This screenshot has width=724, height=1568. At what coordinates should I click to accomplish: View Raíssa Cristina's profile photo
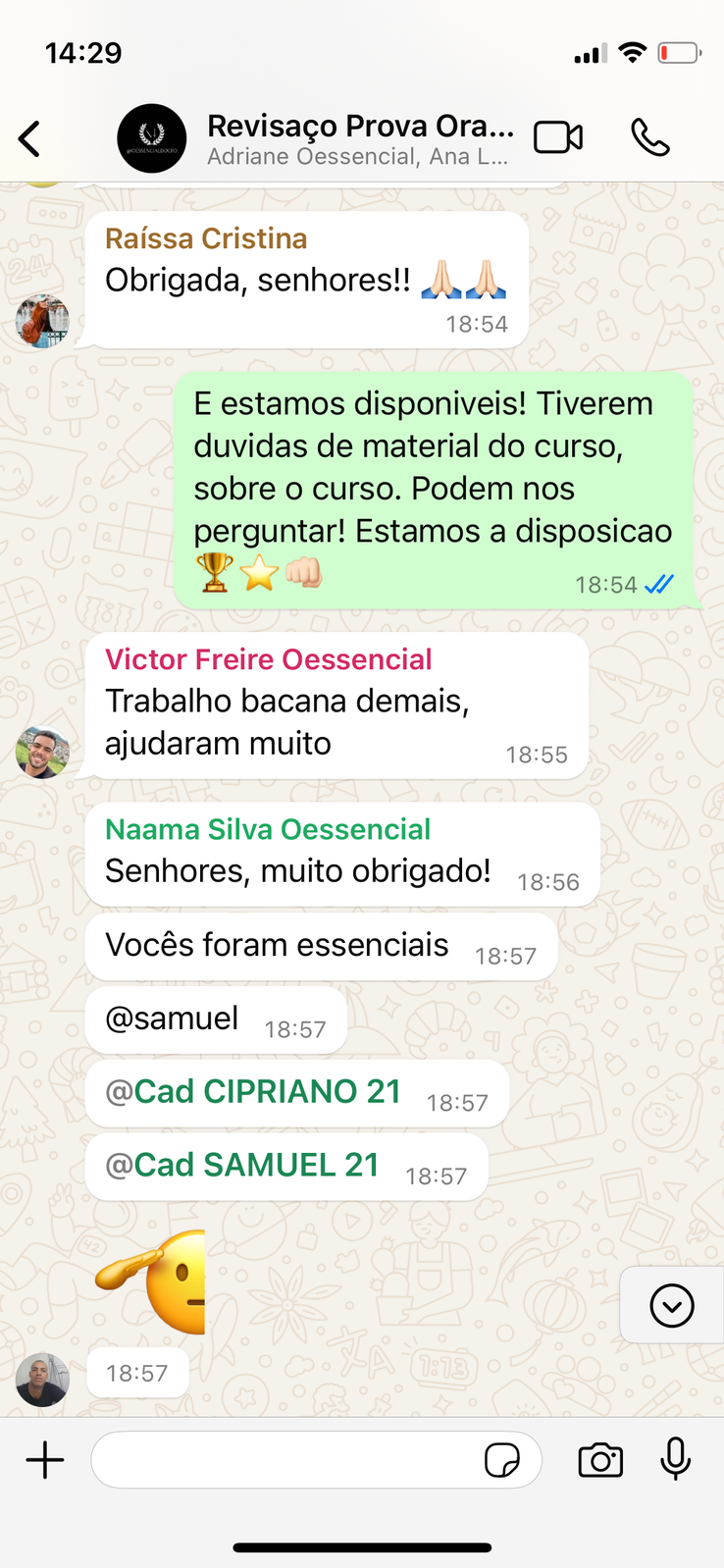tap(42, 320)
